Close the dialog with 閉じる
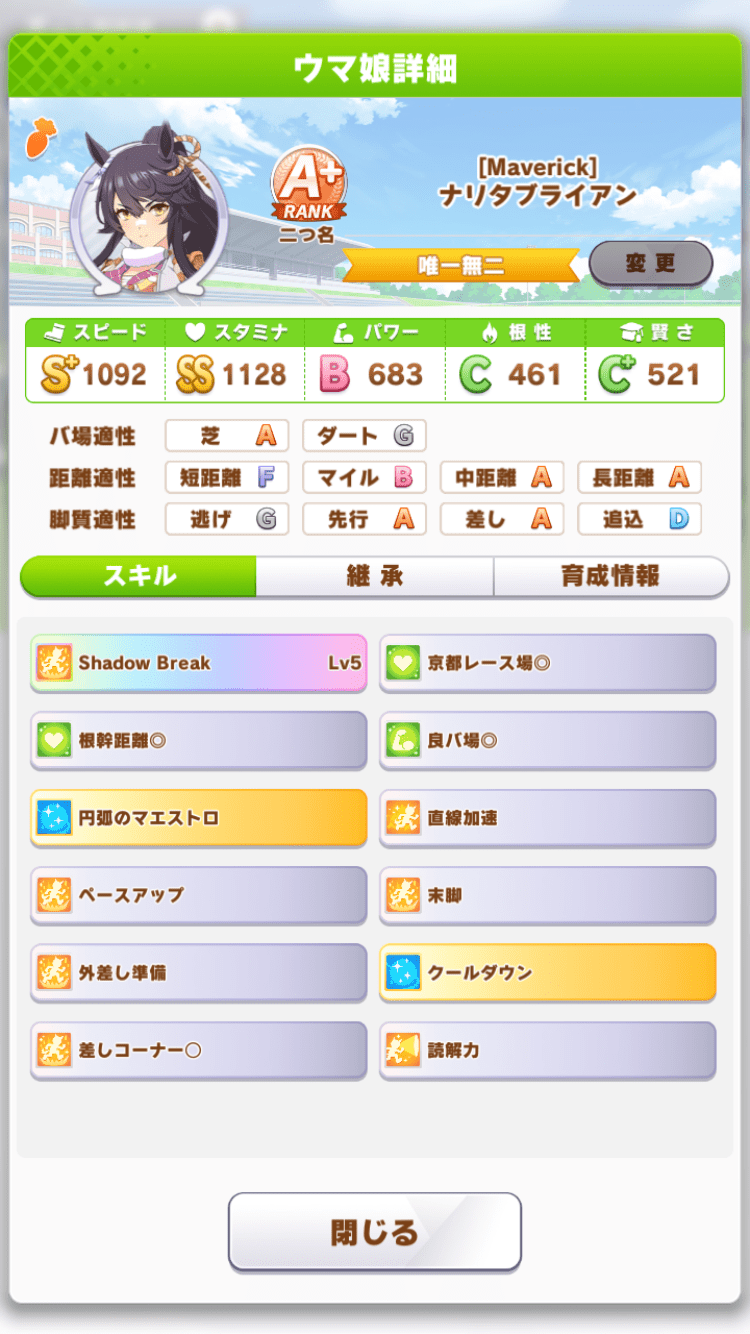The height and width of the screenshot is (1334, 750). pos(374,1232)
